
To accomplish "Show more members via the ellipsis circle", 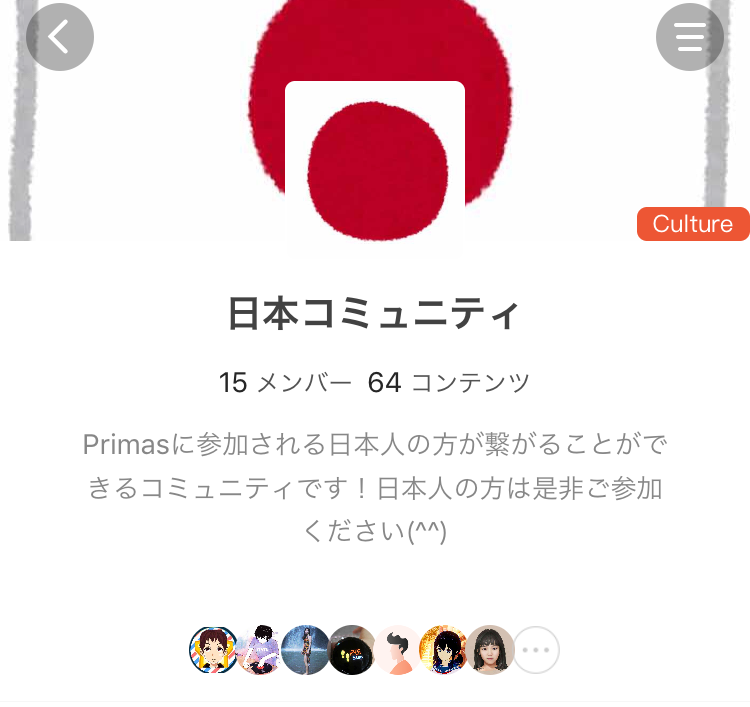I will pos(536,651).
